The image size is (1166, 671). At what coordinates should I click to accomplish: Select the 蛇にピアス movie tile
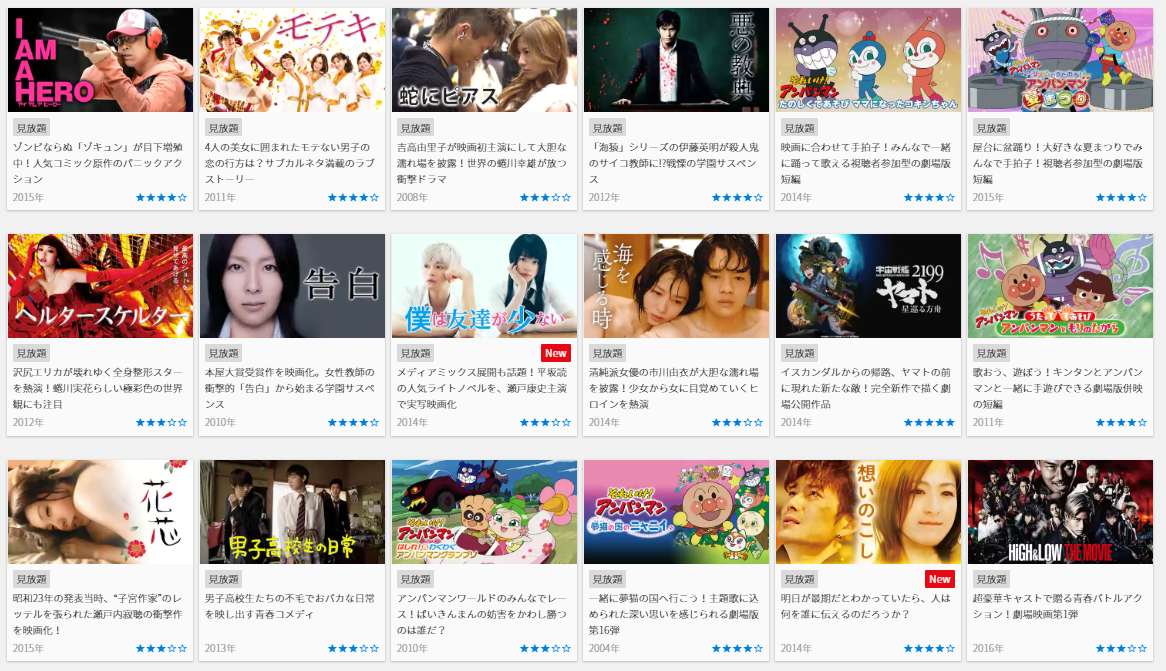click(484, 60)
